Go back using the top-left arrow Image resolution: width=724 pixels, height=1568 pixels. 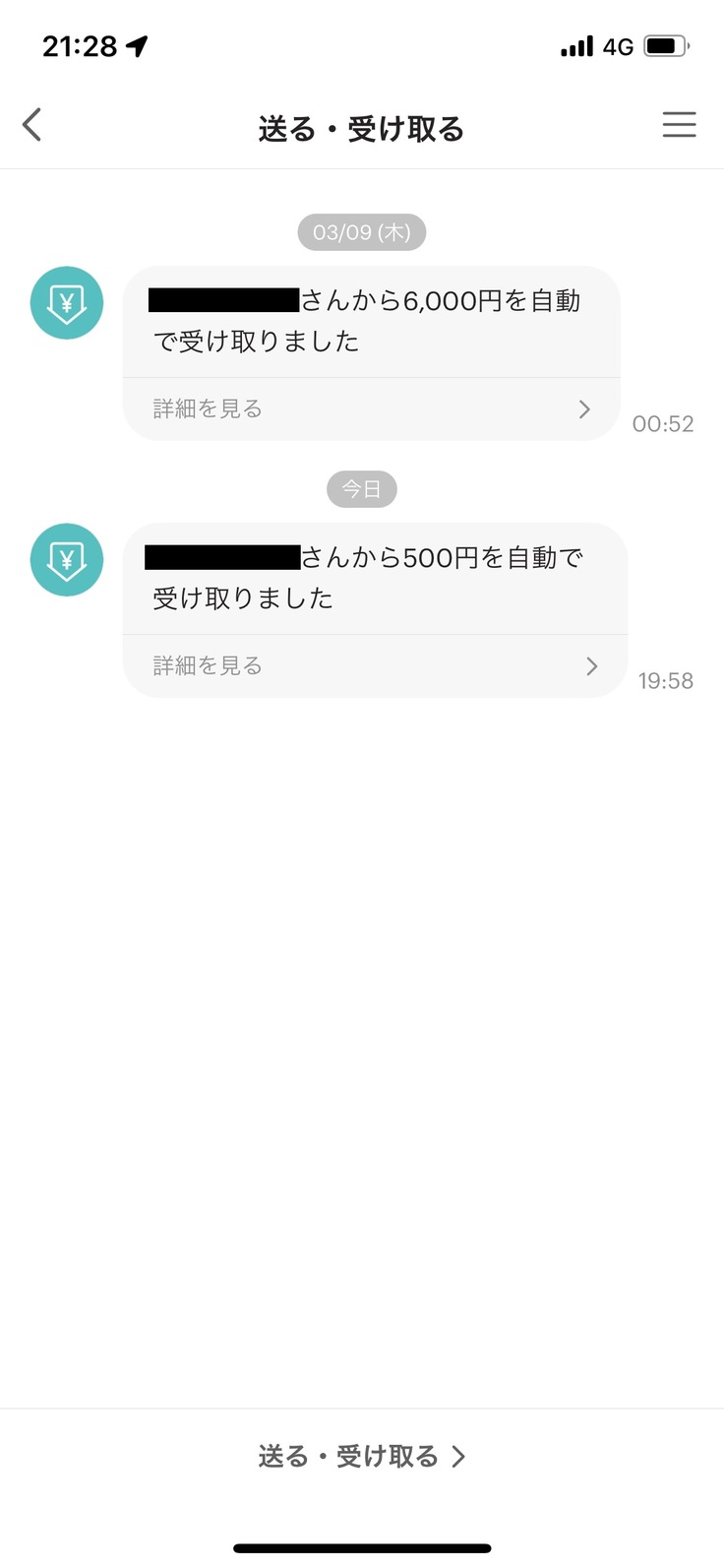tap(32, 125)
